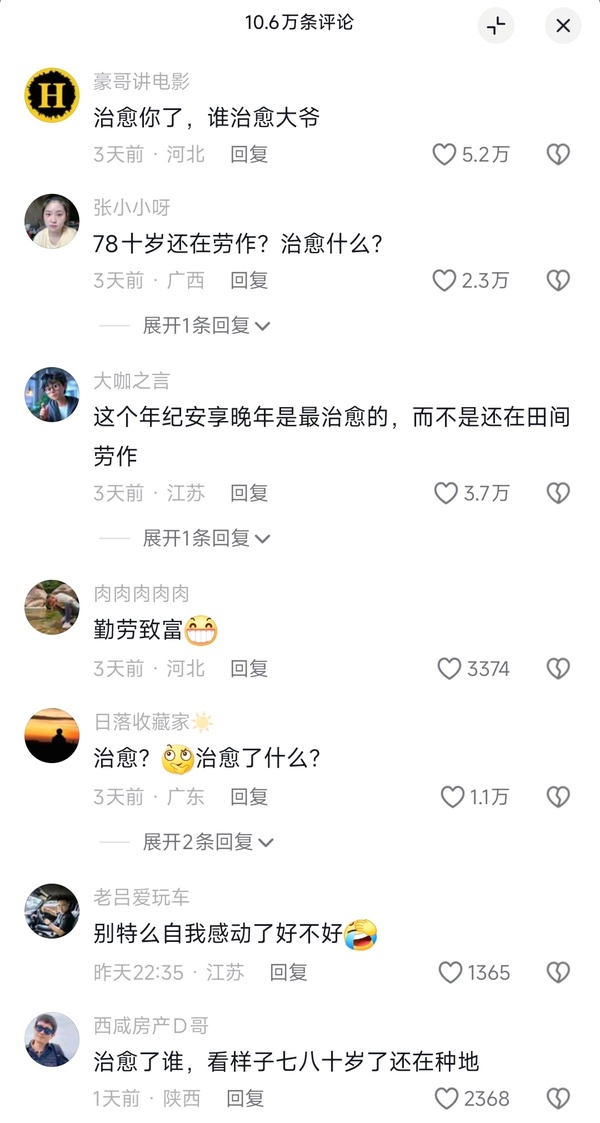
Task: Collapse the comments panel with the shrink icon
Action: pyautogui.click(x=496, y=27)
